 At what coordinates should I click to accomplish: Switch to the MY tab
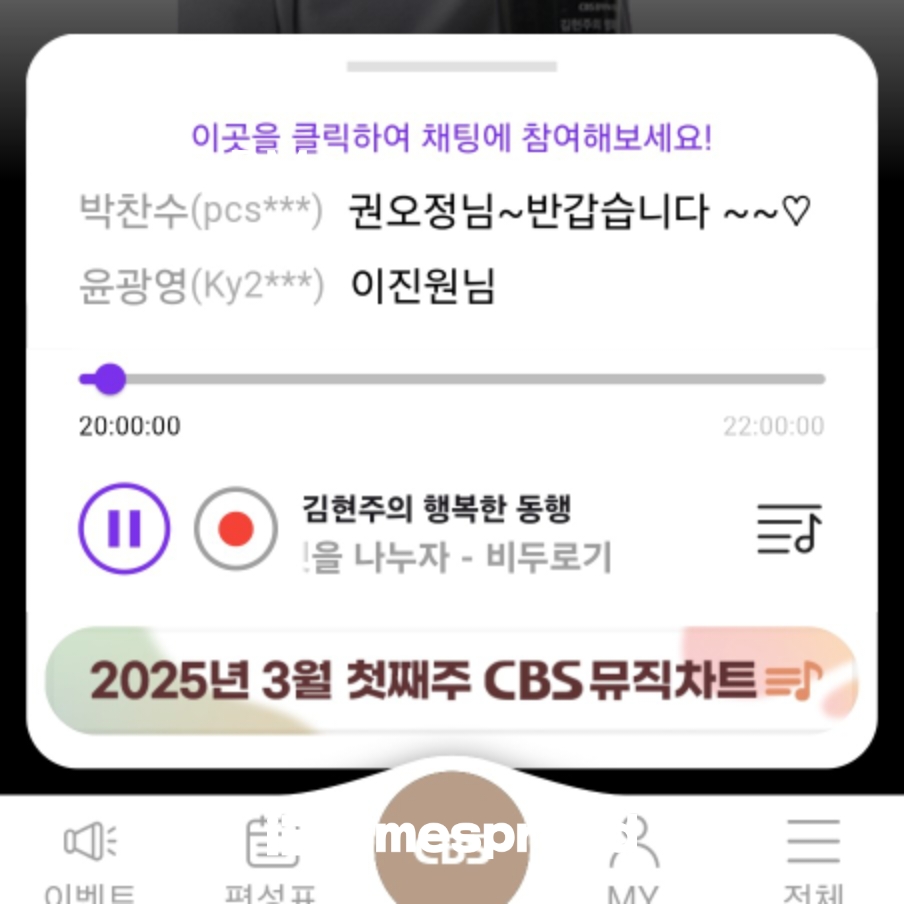(633, 858)
